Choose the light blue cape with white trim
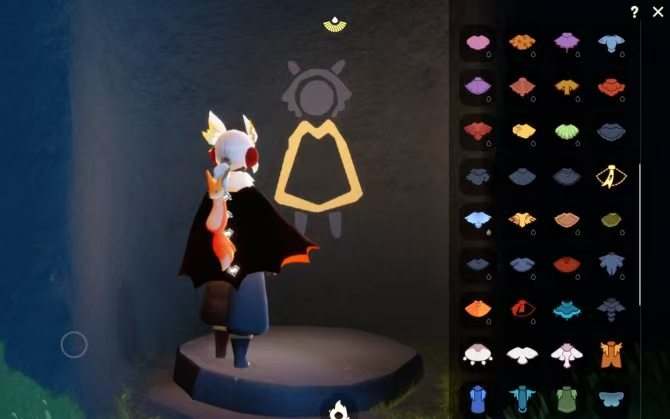The height and width of the screenshot is (419, 670). pos(478,219)
